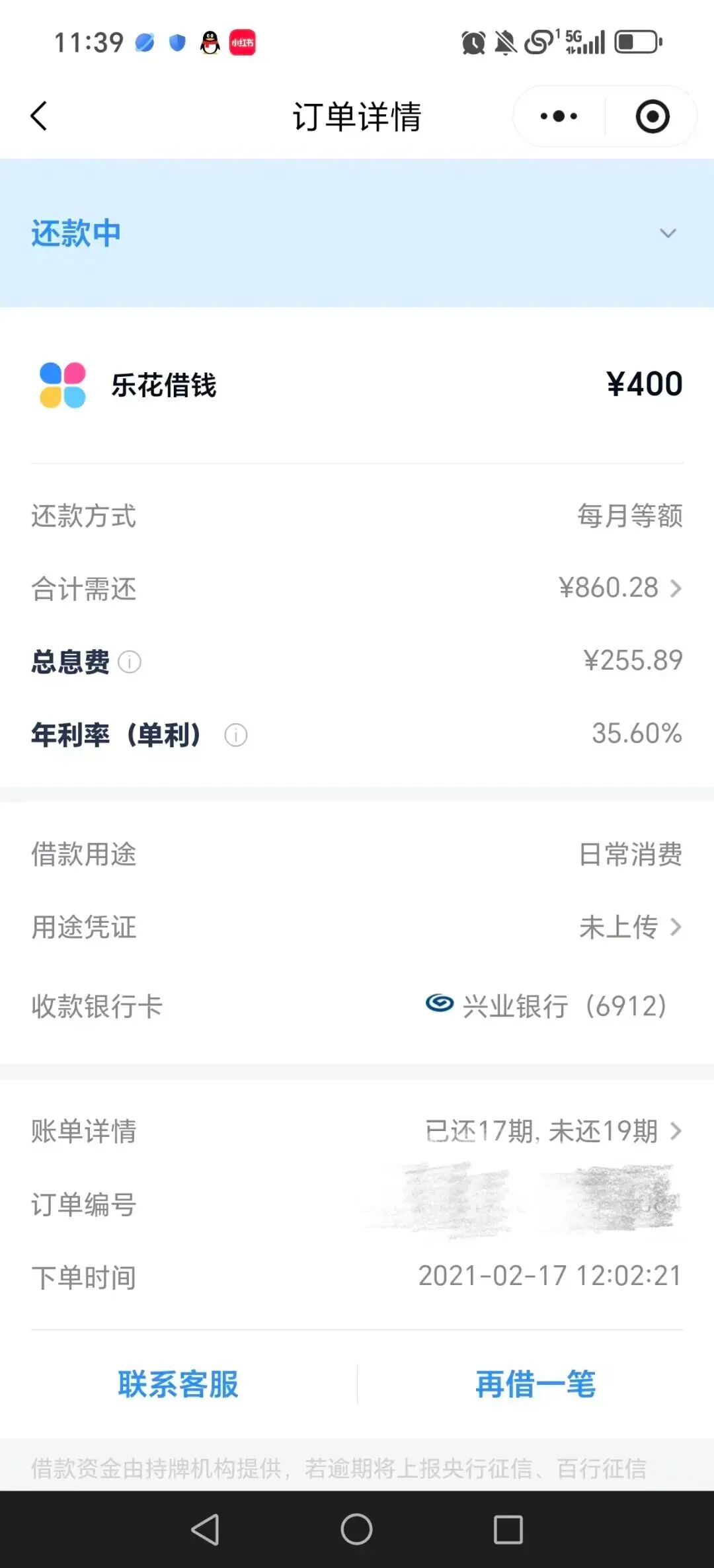This screenshot has width=714, height=1568.
Task: Open 用途凭证 upload row
Action: click(x=357, y=927)
